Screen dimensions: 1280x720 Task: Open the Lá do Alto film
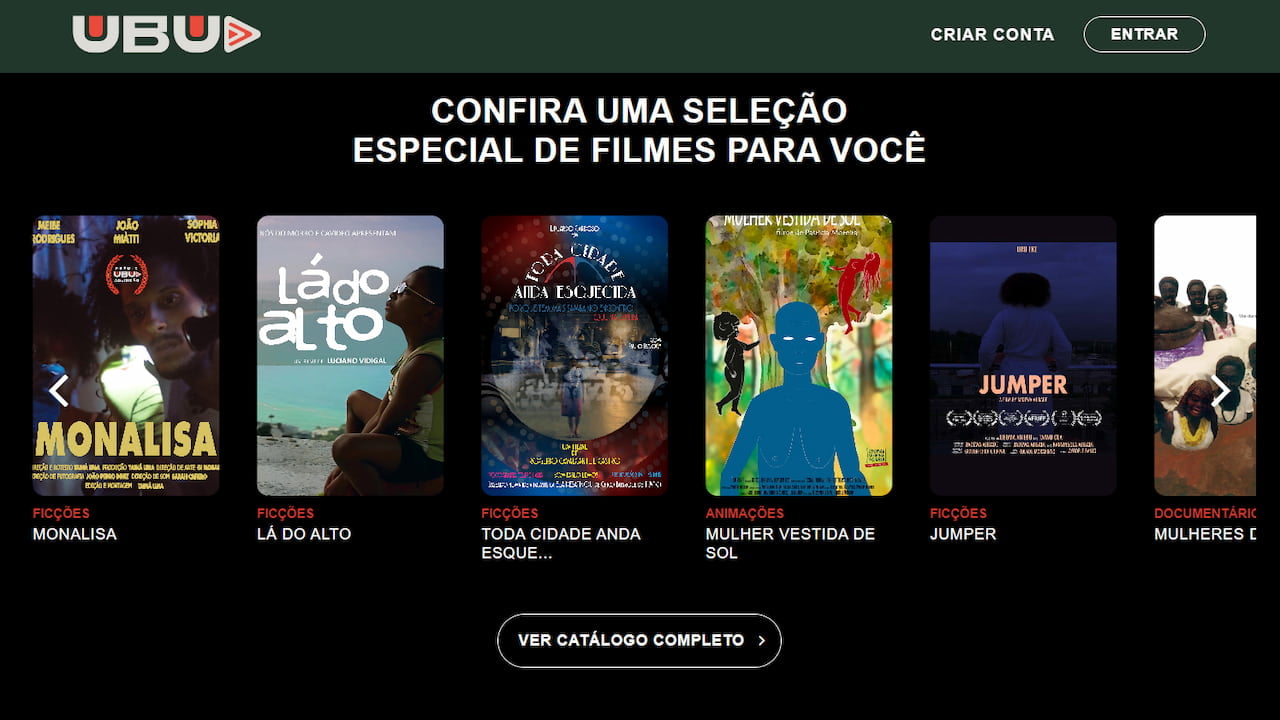click(x=350, y=355)
